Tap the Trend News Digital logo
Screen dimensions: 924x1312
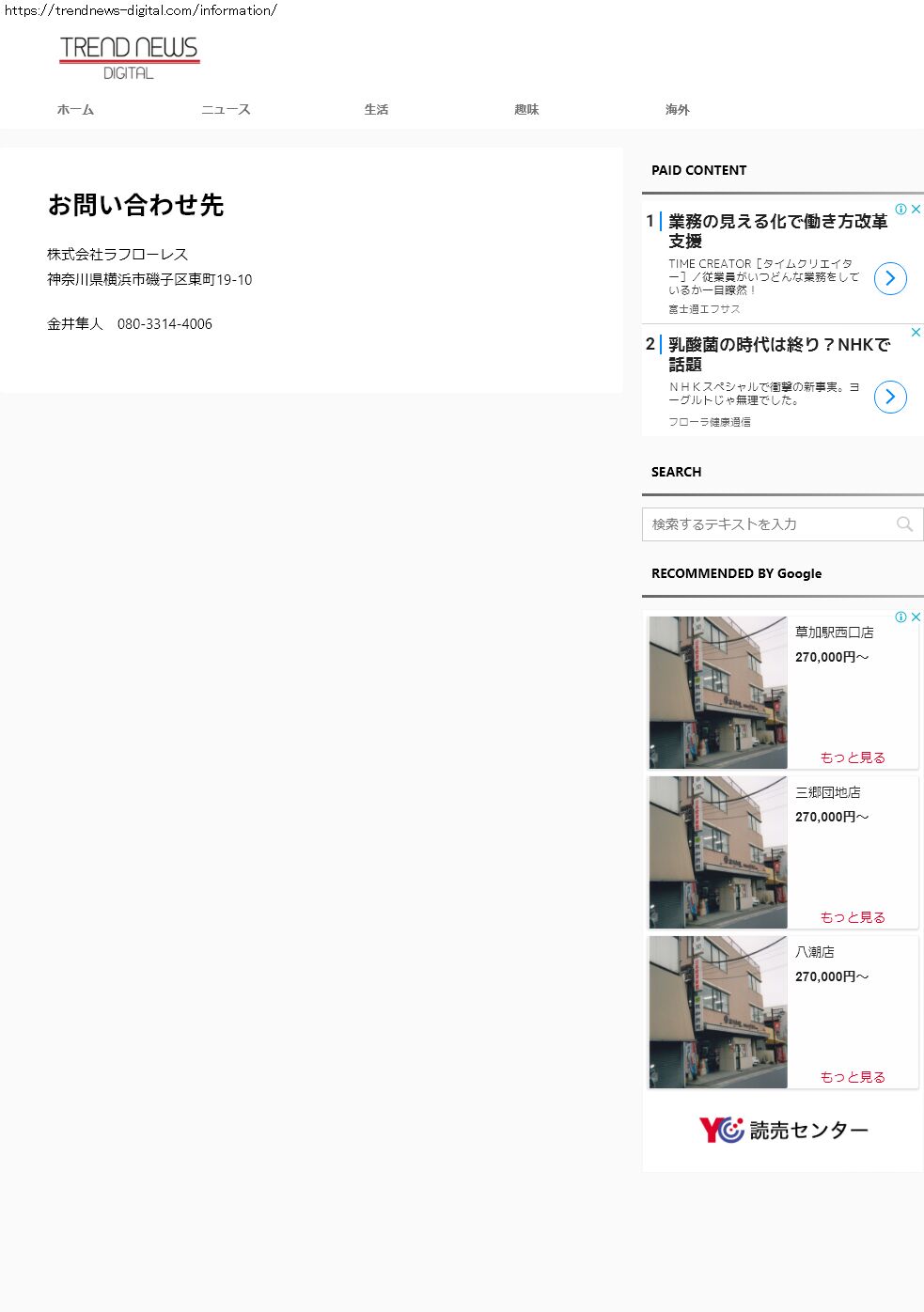(130, 57)
